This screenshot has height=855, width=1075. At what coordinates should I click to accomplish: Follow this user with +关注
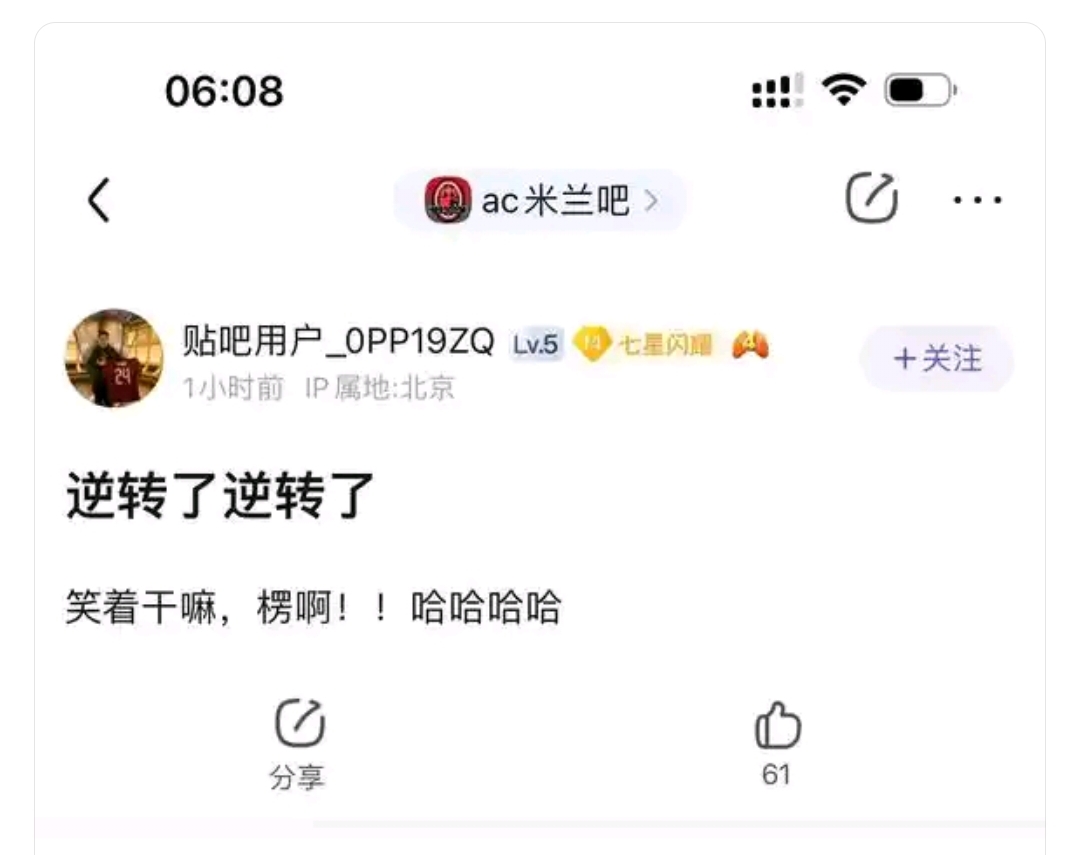click(937, 358)
